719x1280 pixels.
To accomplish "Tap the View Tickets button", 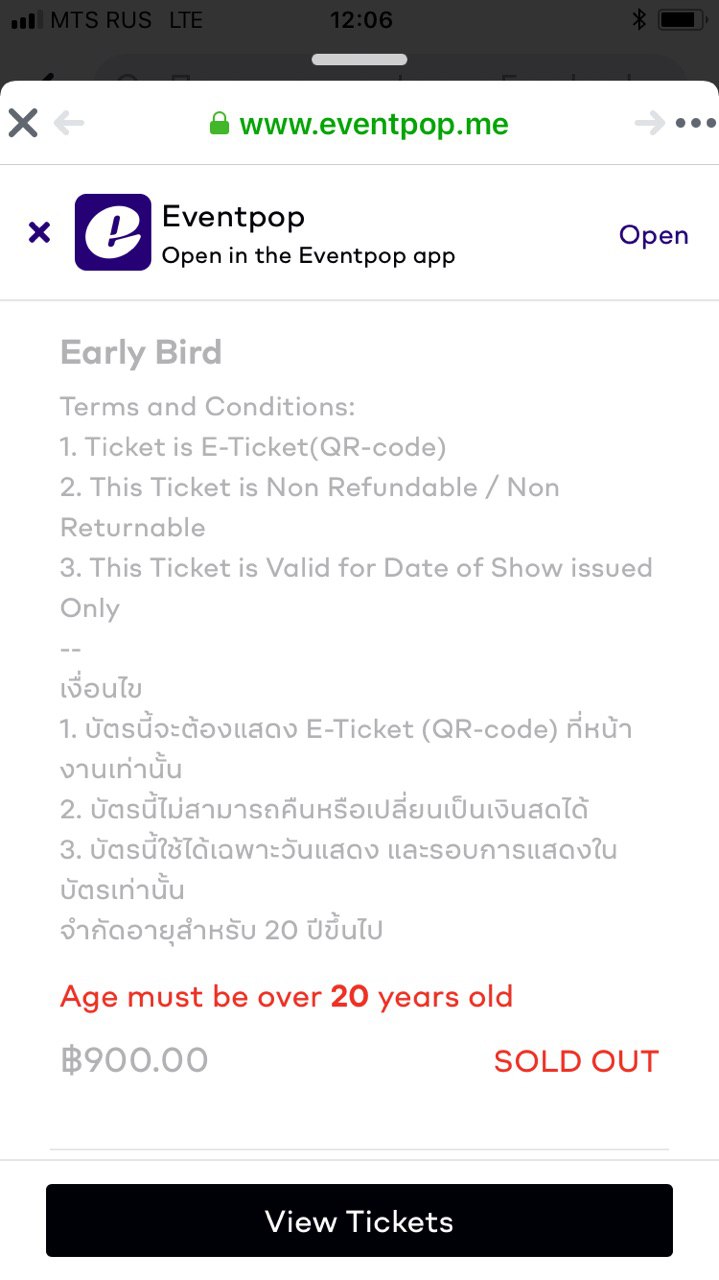I will (x=359, y=1220).
